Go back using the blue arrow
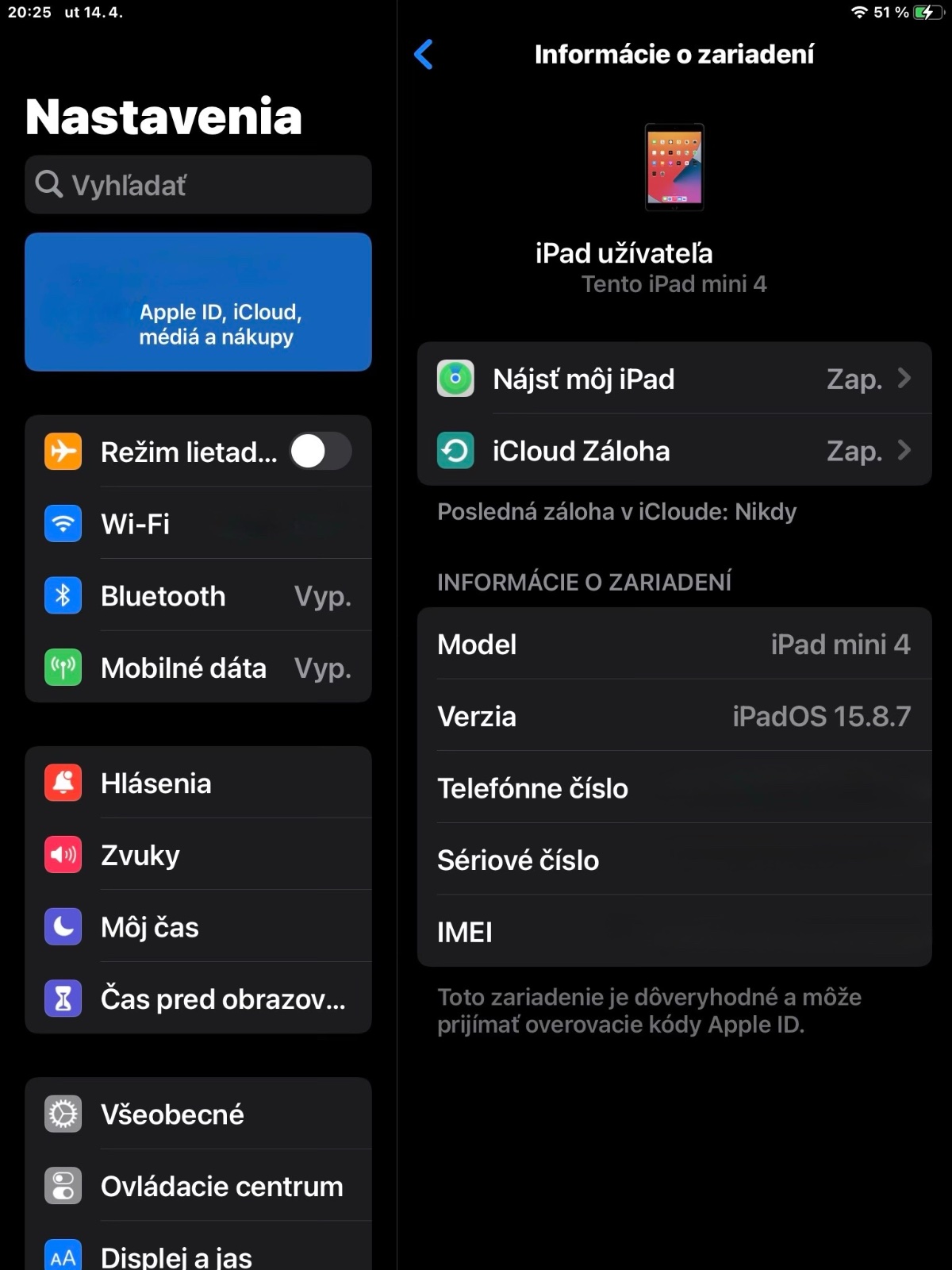This screenshot has height=1270, width=952. 424,54
